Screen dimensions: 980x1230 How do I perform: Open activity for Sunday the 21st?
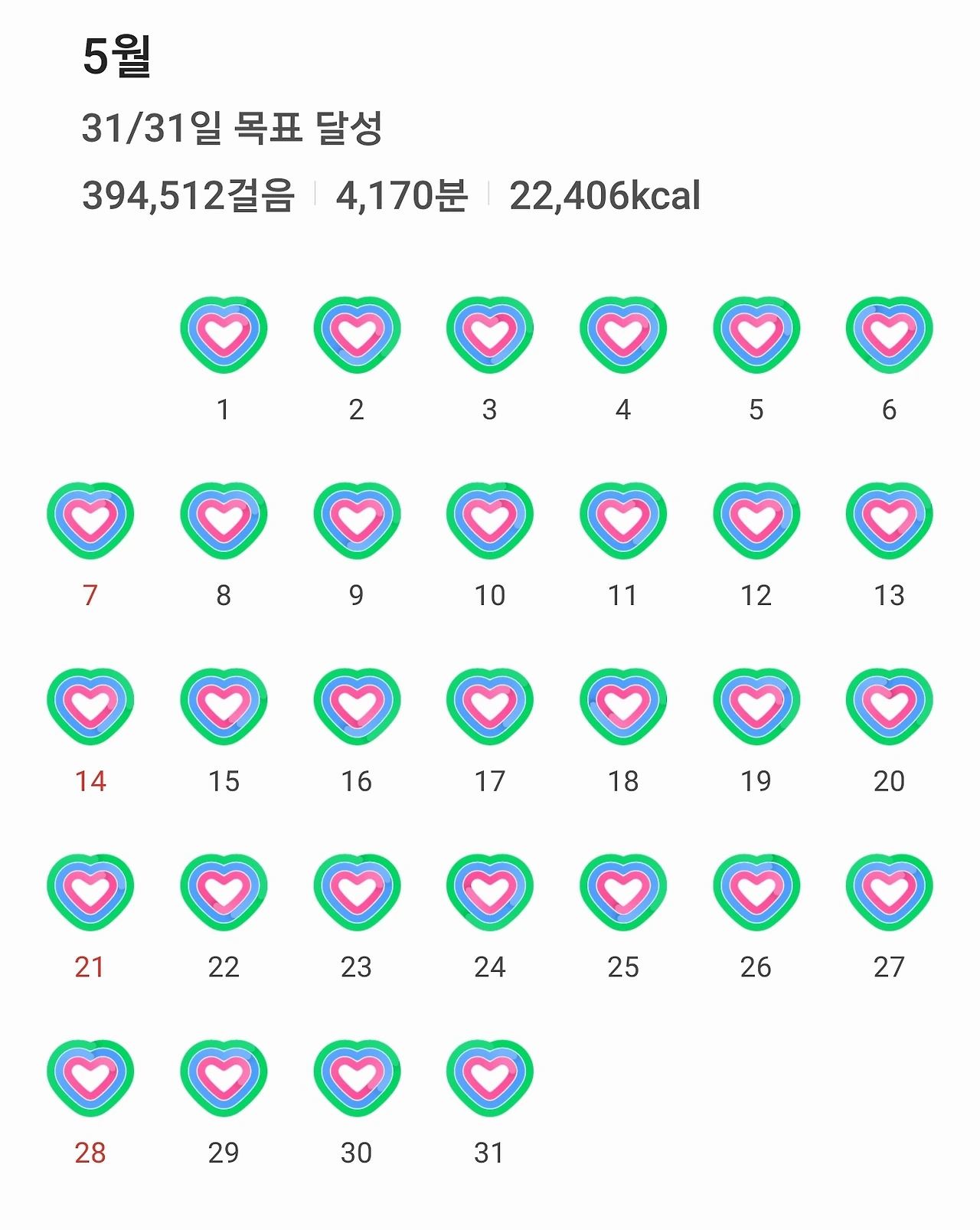click(x=90, y=891)
